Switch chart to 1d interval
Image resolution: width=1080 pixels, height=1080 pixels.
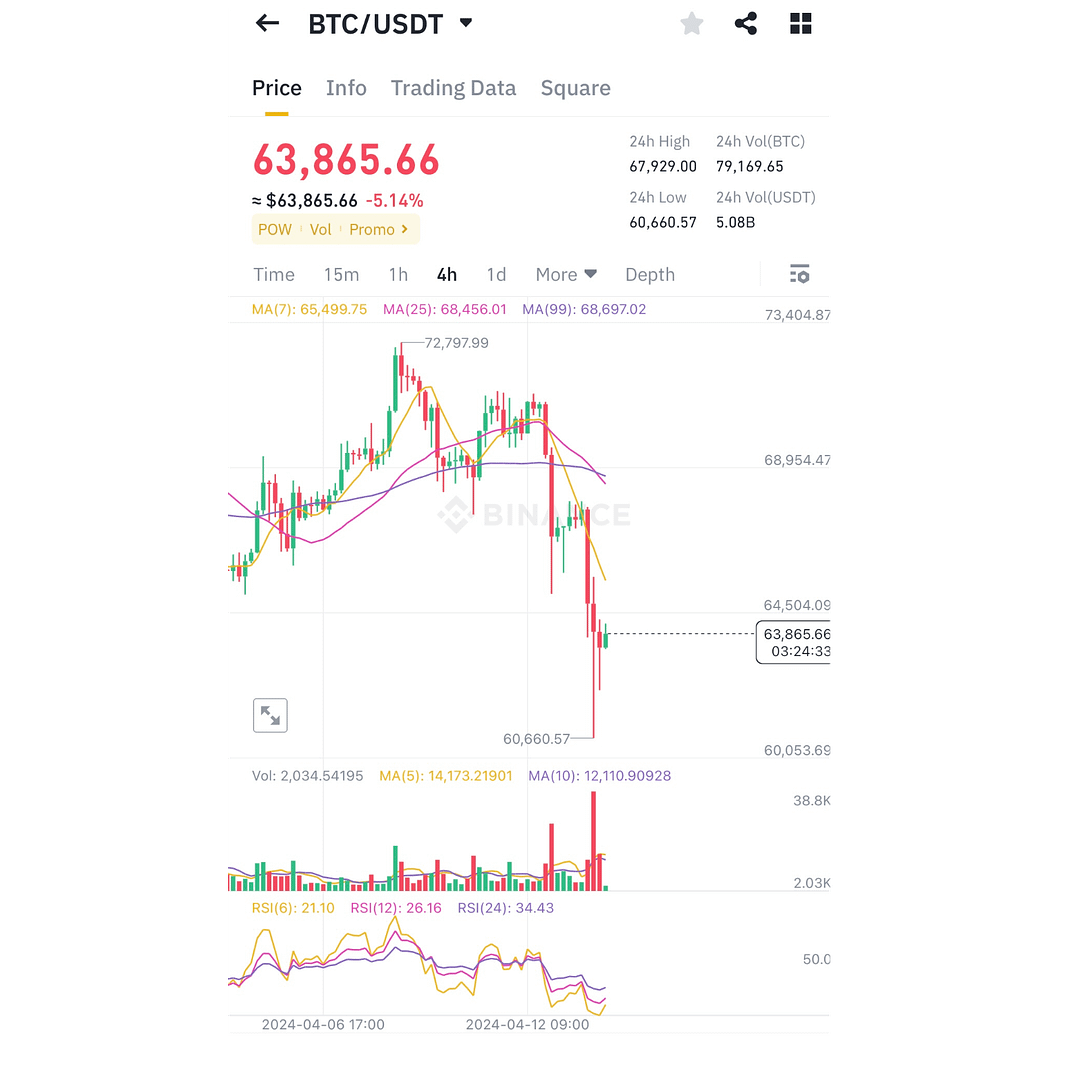point(496,274)
